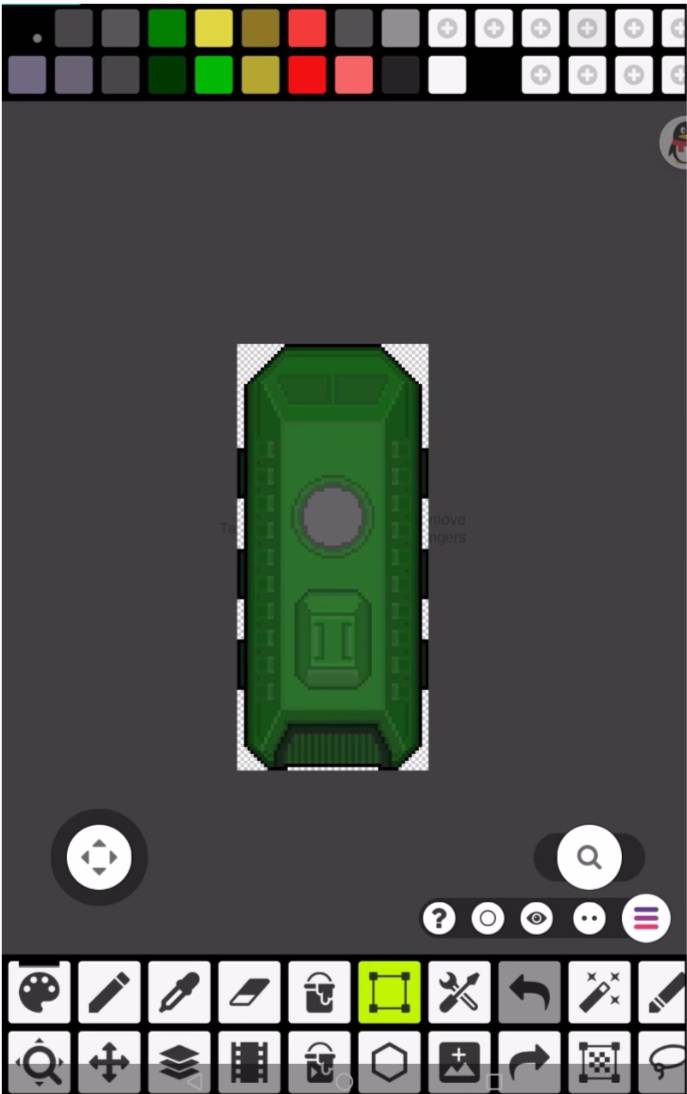This screenshot has width=687, height=1094.
Task: Select the white color swatch
Action: coord(447,75)
